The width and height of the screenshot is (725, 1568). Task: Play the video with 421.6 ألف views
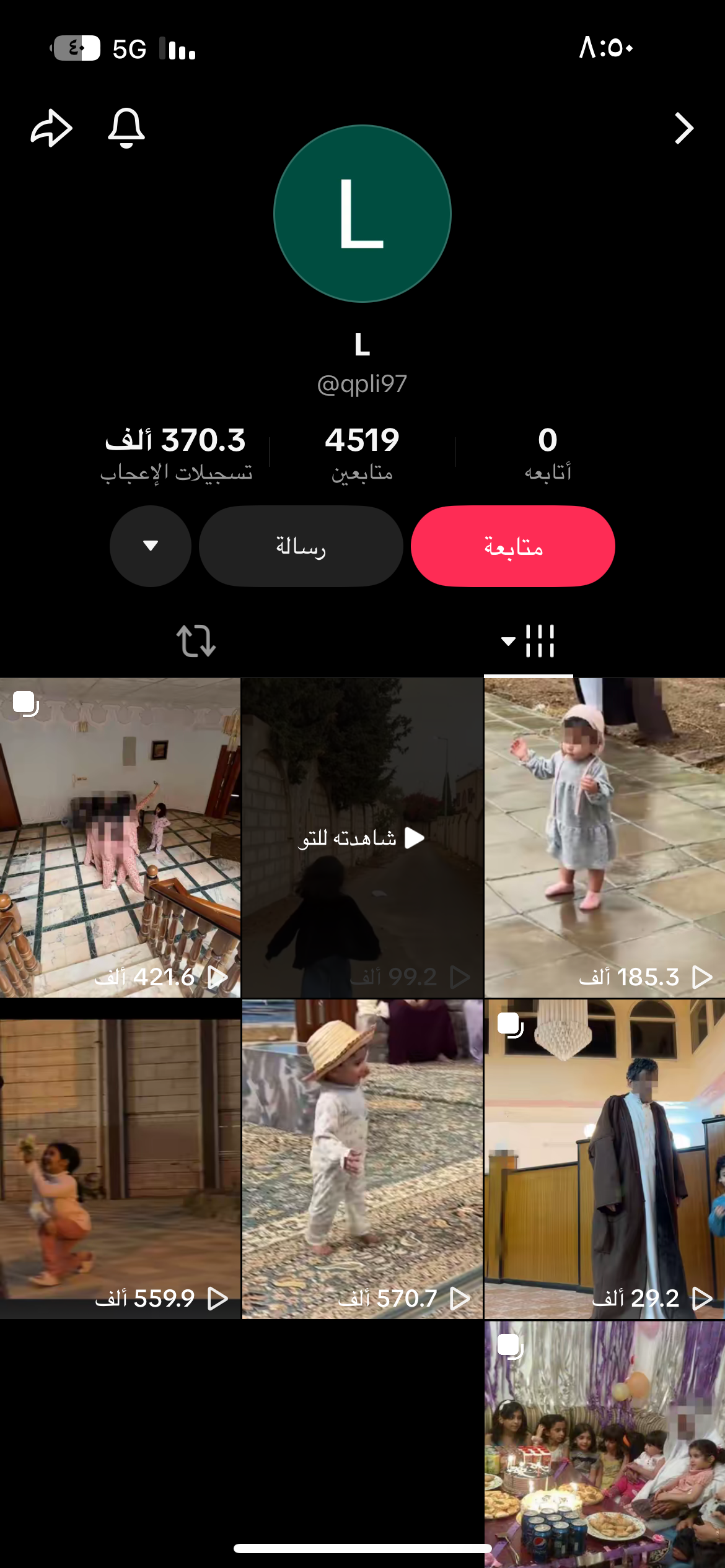[x=120, y=837]
